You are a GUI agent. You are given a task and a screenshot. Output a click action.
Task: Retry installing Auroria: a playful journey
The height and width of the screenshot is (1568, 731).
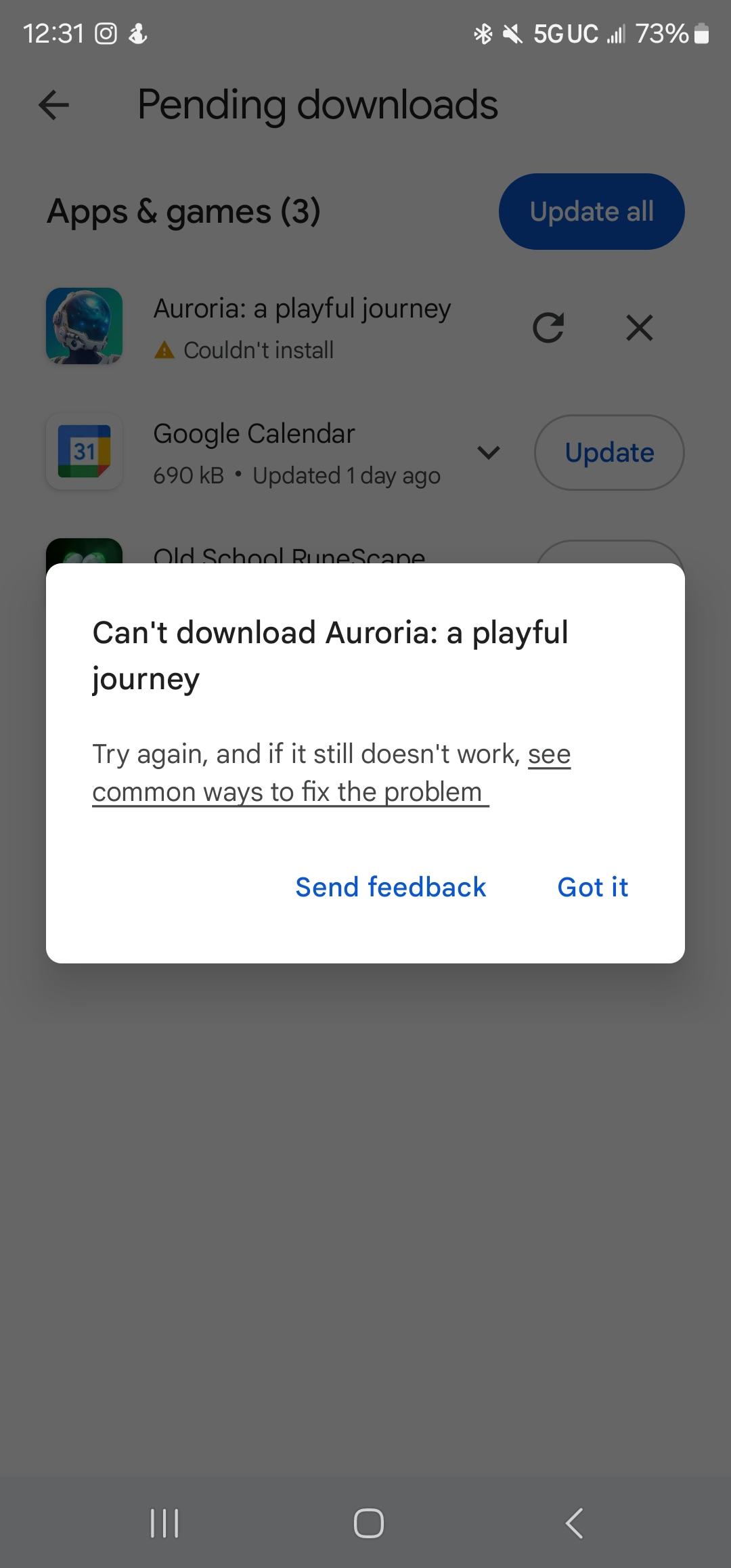pyautogui.click(x=548, y=328)
